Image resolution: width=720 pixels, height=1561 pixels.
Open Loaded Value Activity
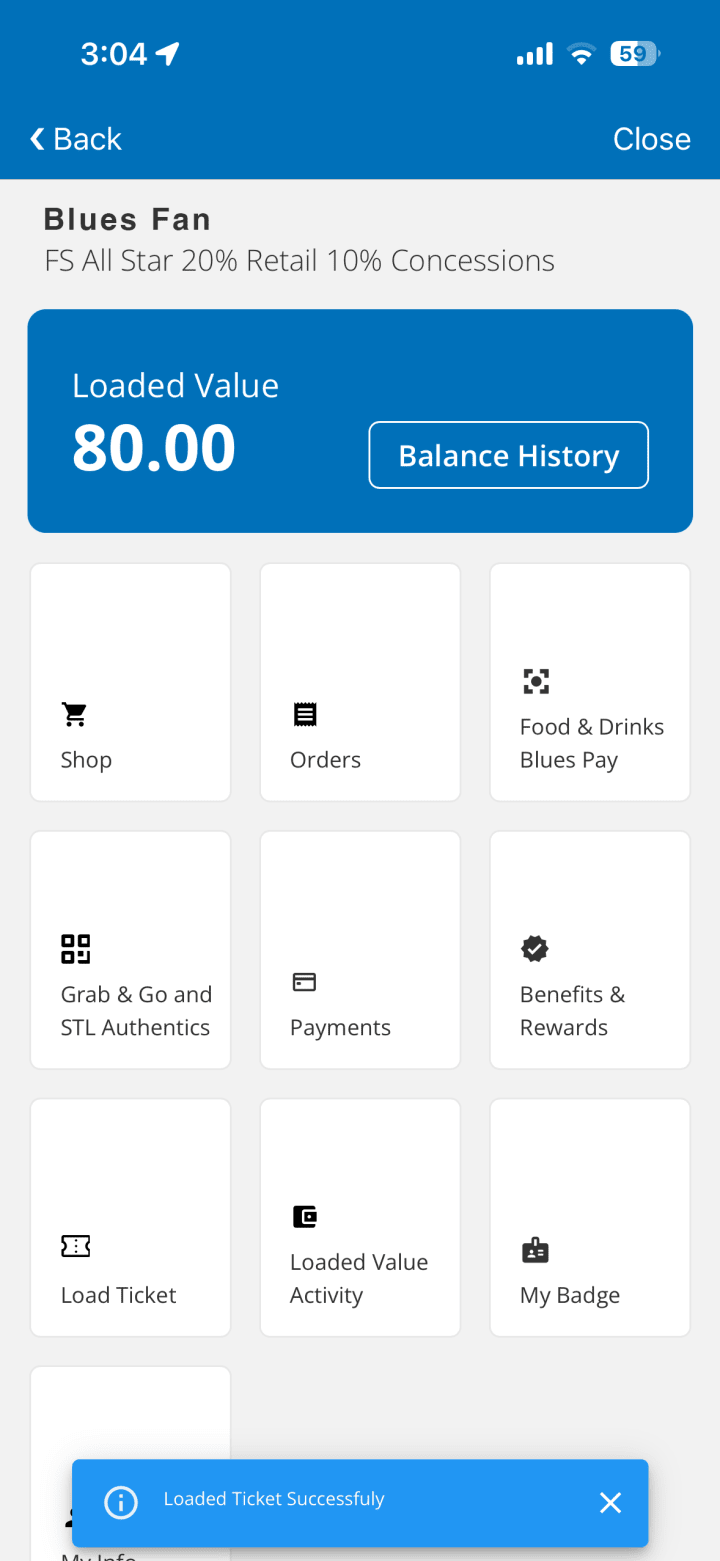pyautogui.click(x=360, y=1218)
